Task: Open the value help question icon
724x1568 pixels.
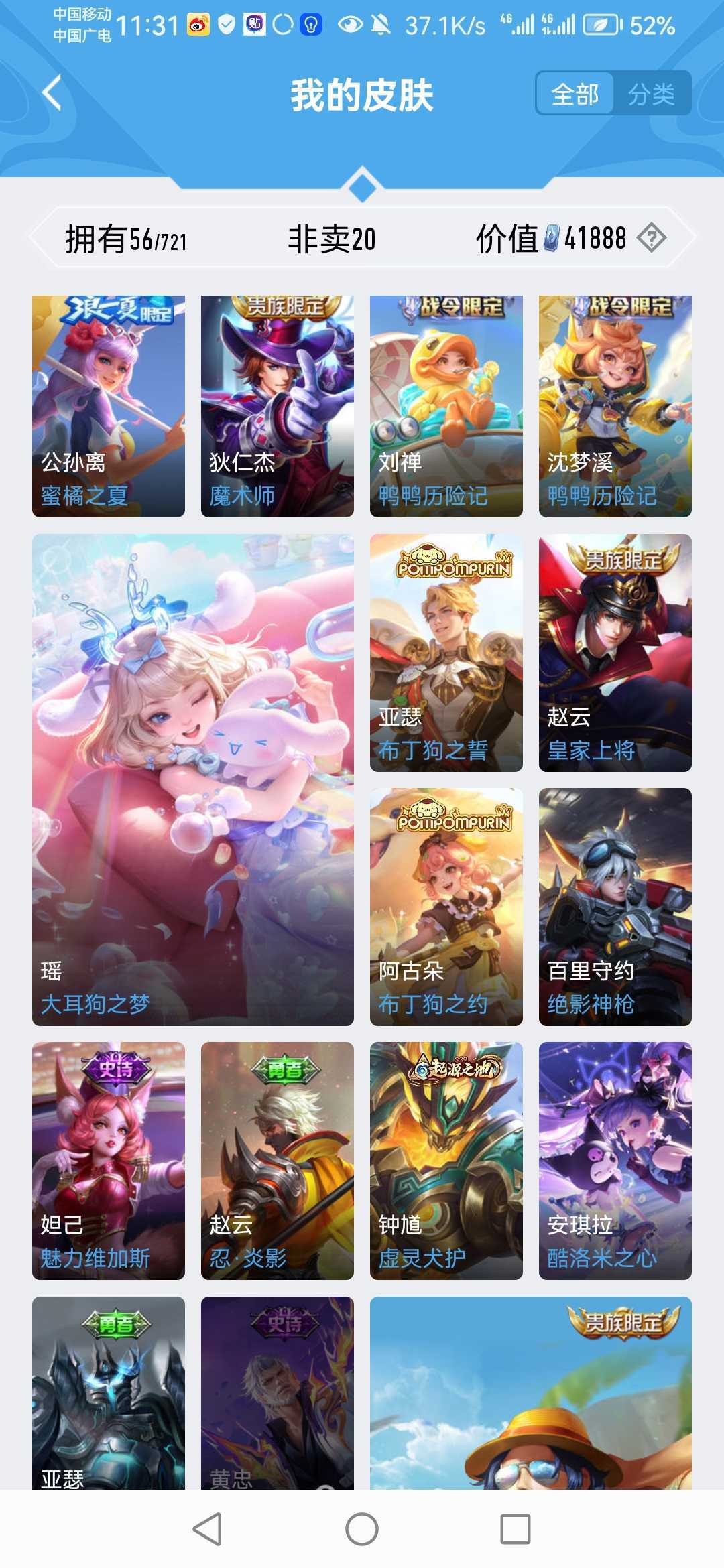Action: click(652, 238)
